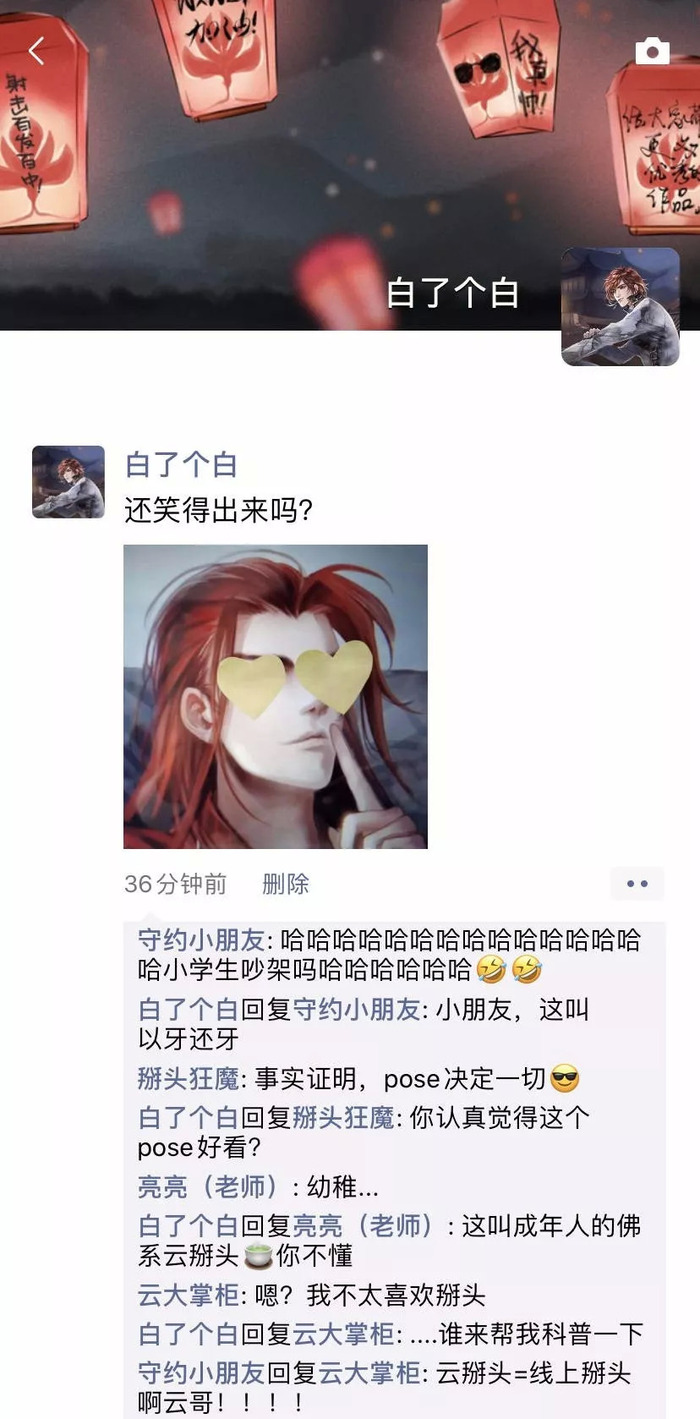Open 白了个白's small avatar beside the post
Image resolution: width=700 pixels, height=1419 pixels.
(68, 482)
